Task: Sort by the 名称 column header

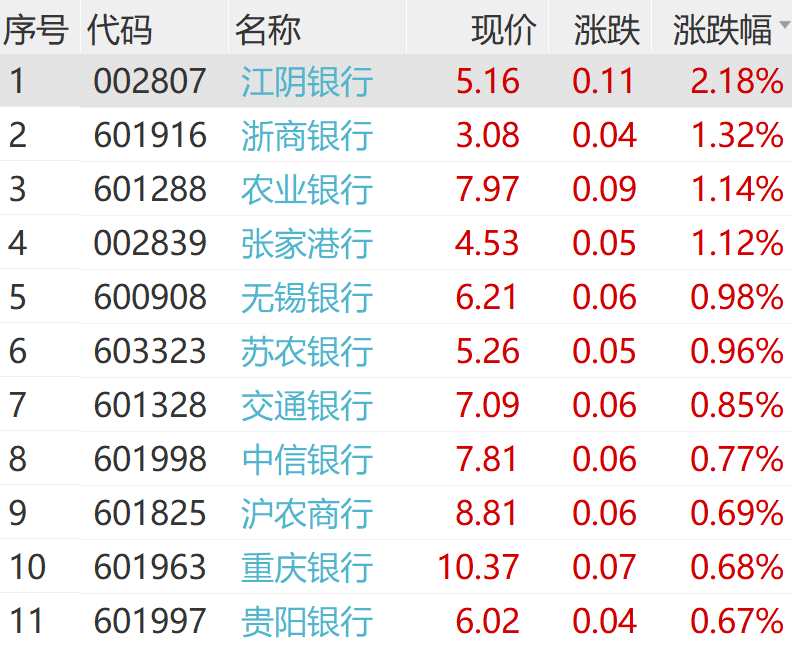Action: (268, 30)
